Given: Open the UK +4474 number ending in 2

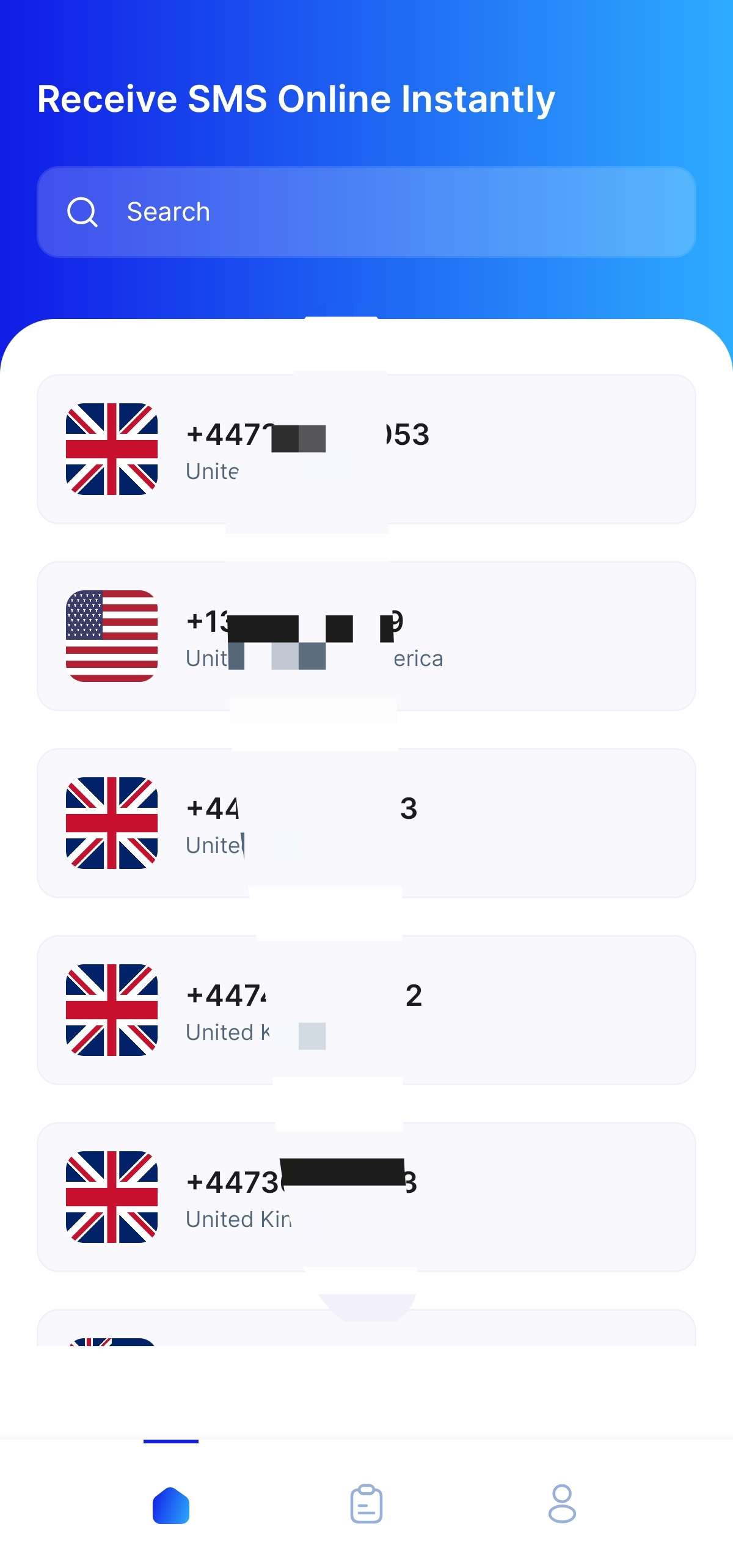Looking at the screenshot, I should (366, 1010).
